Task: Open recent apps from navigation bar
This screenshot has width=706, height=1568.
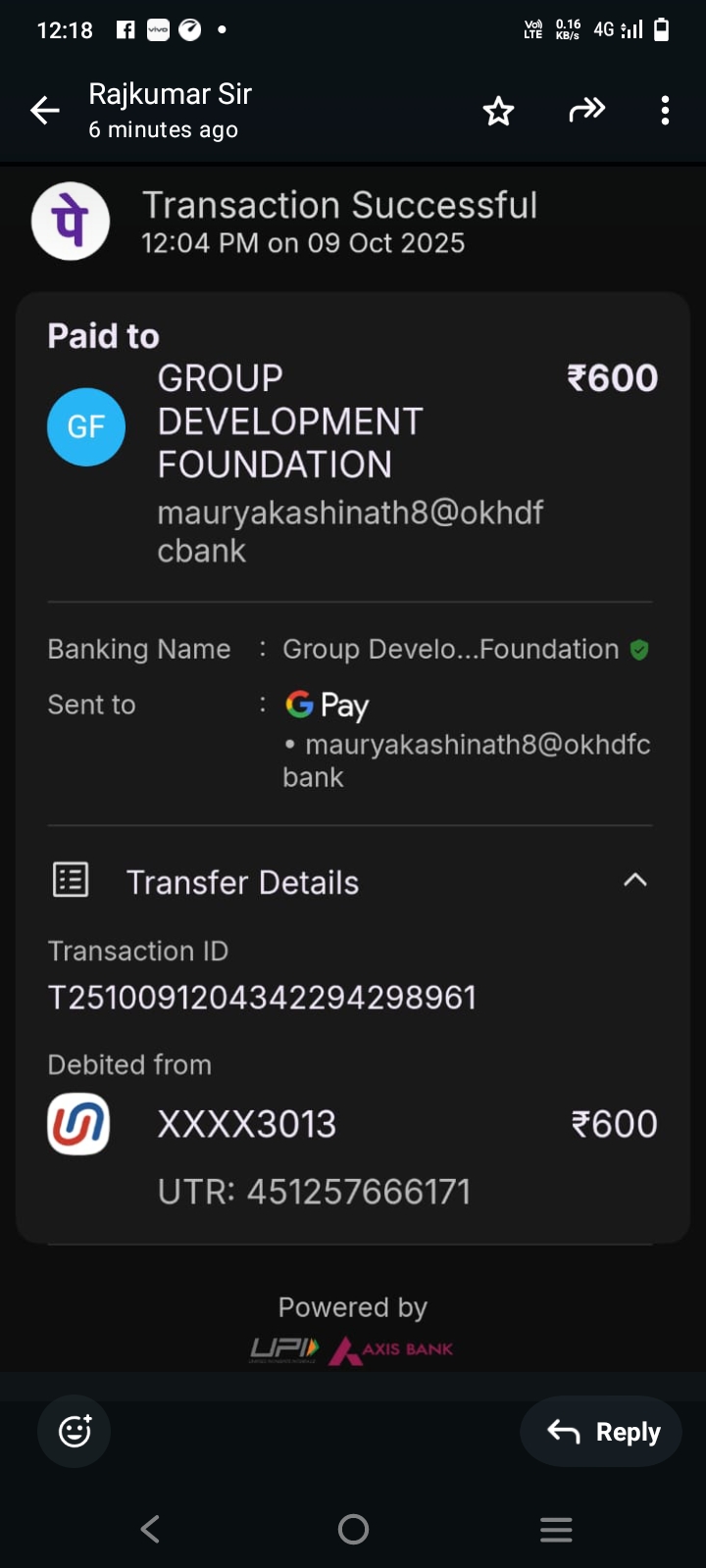Action: 556,1529
